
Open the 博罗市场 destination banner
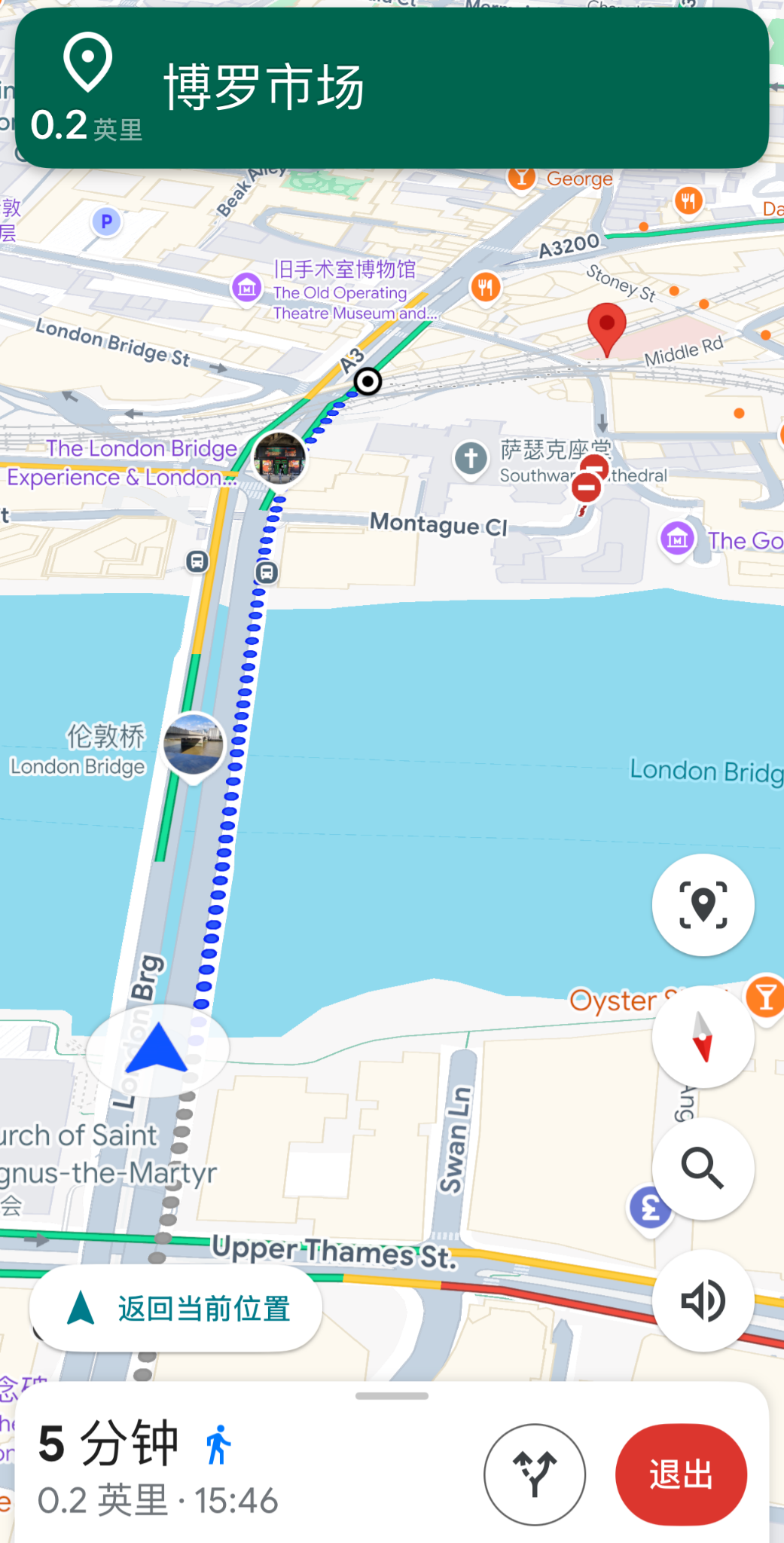[x=392, y=88]
